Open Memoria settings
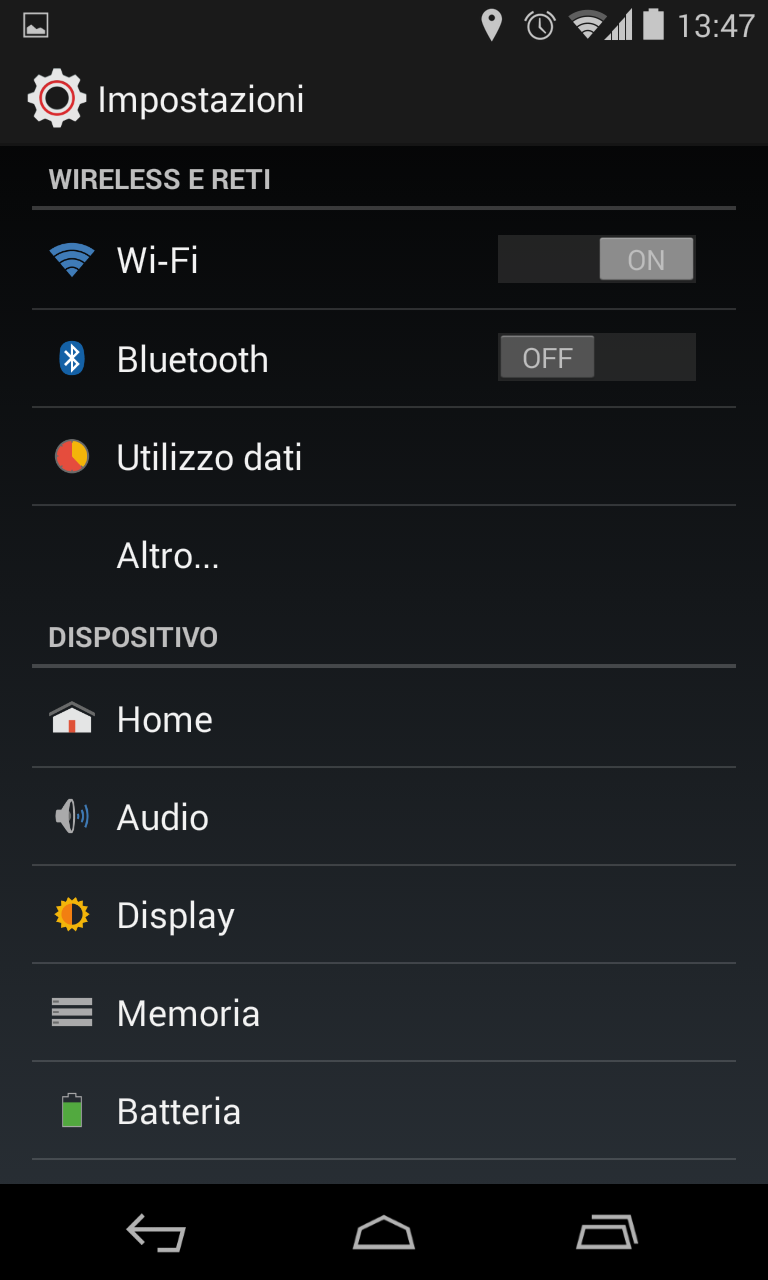Screen dimensions: 768x1280 [x=384, y=1013]
